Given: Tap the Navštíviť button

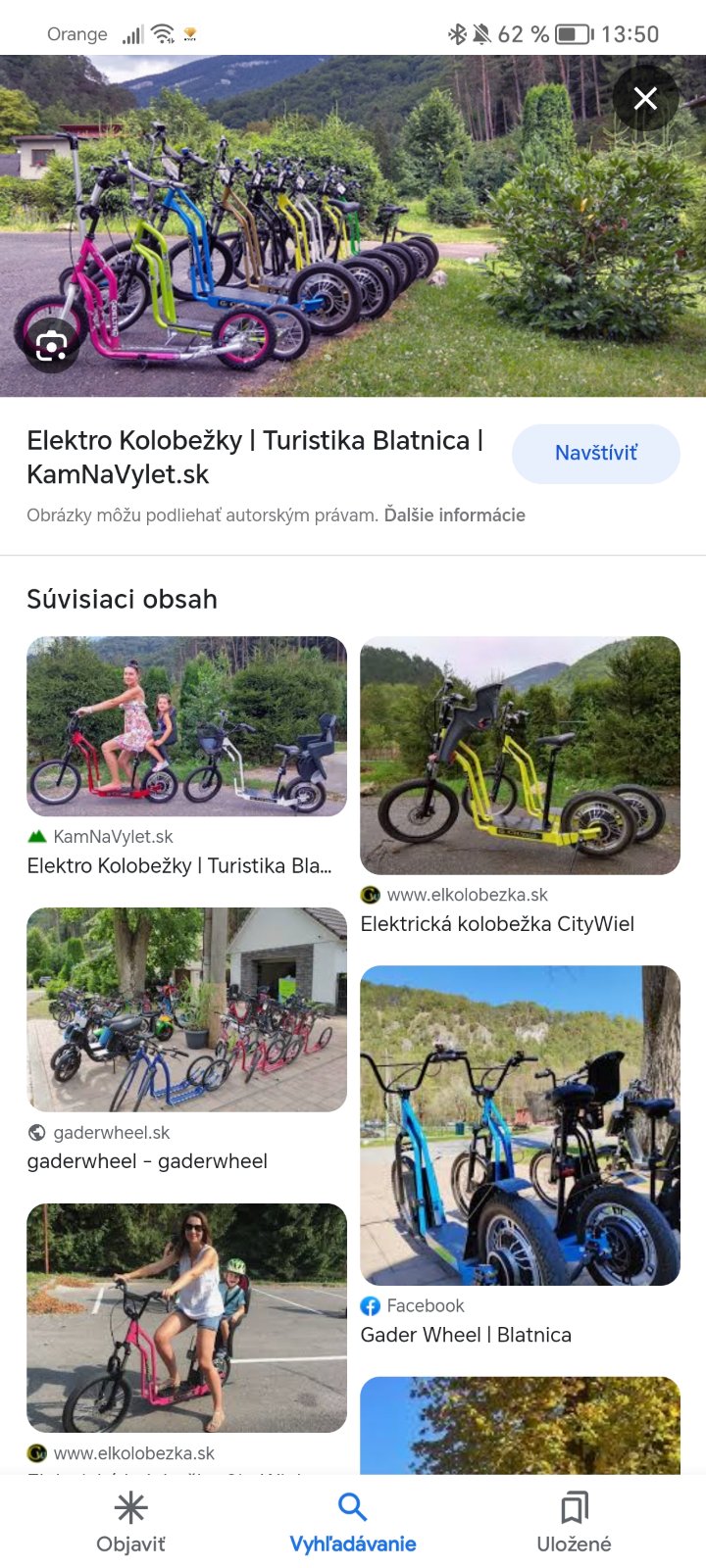Looking at the screenshot, I should pyautogui.click(x=595, y=453).
